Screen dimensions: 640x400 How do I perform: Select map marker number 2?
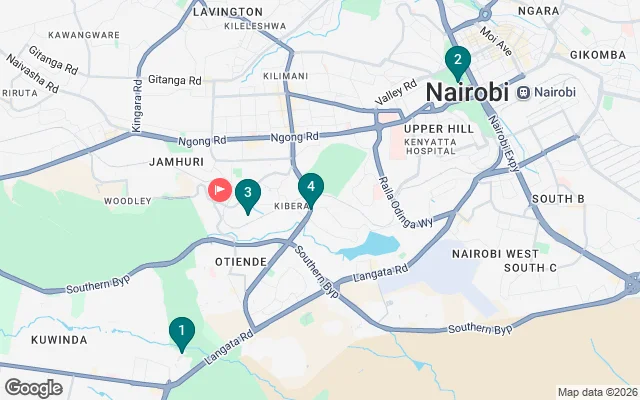pos(457,62)
